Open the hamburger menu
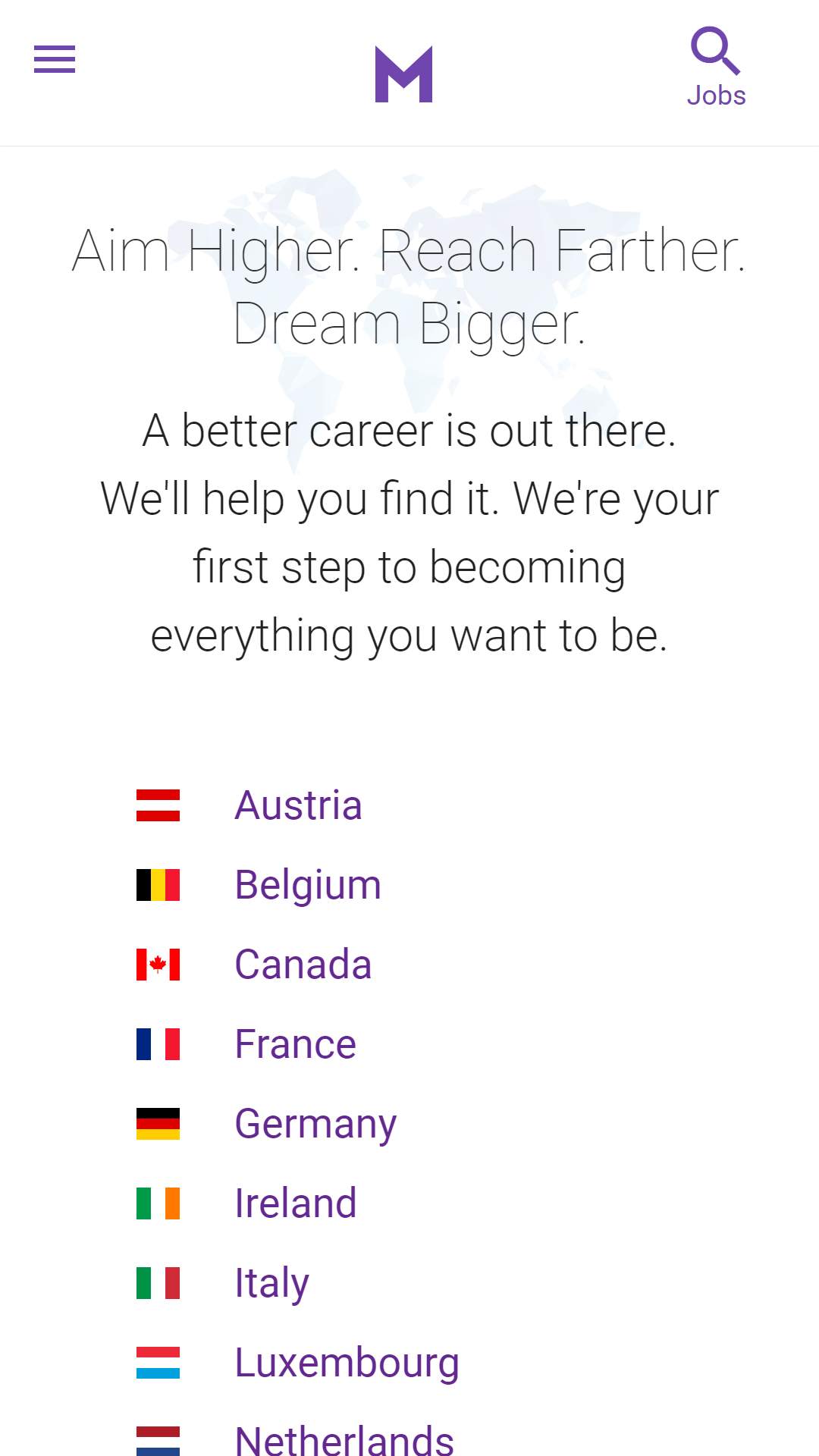This screenshot has width=819, height=1456. click(55, 59)
